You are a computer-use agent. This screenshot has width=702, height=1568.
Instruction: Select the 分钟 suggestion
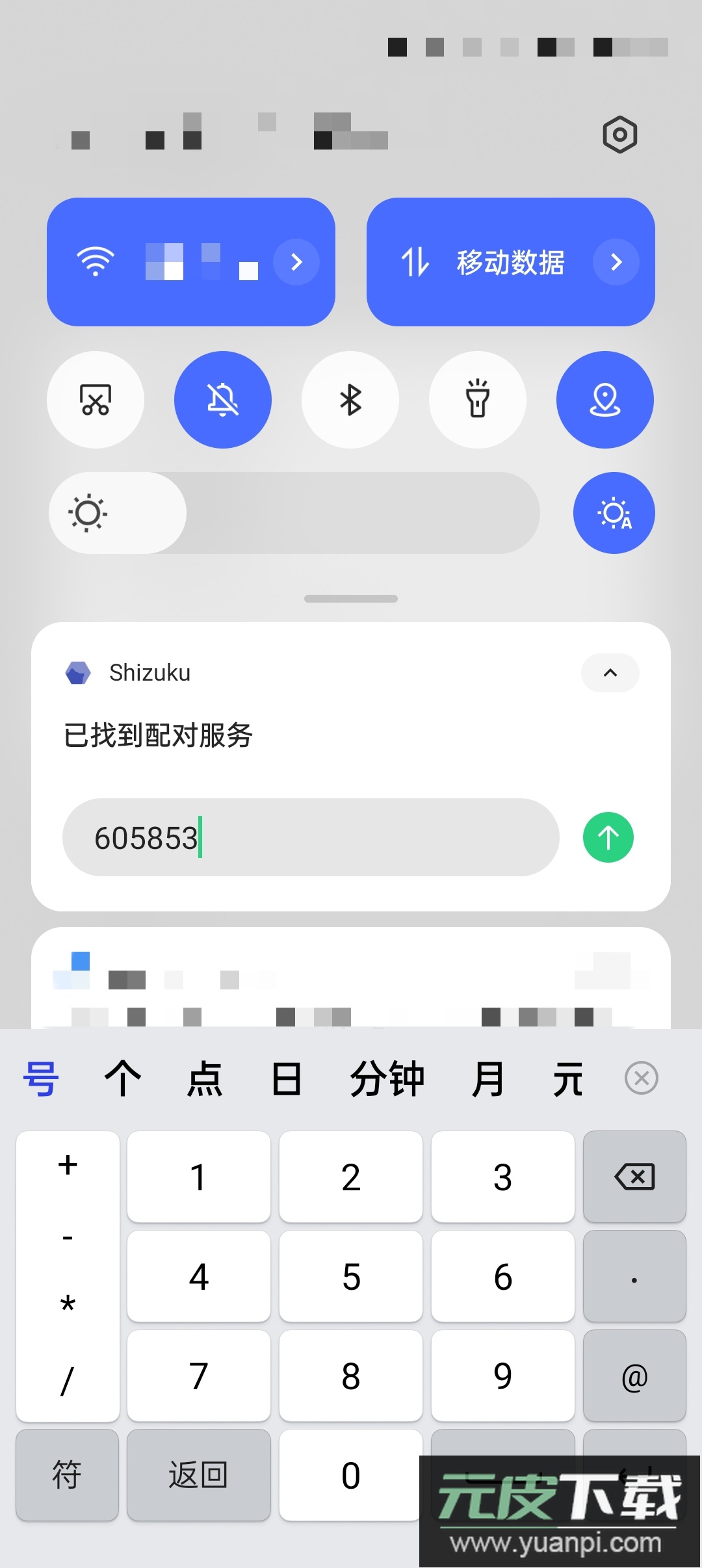[x=387, y=1078]
